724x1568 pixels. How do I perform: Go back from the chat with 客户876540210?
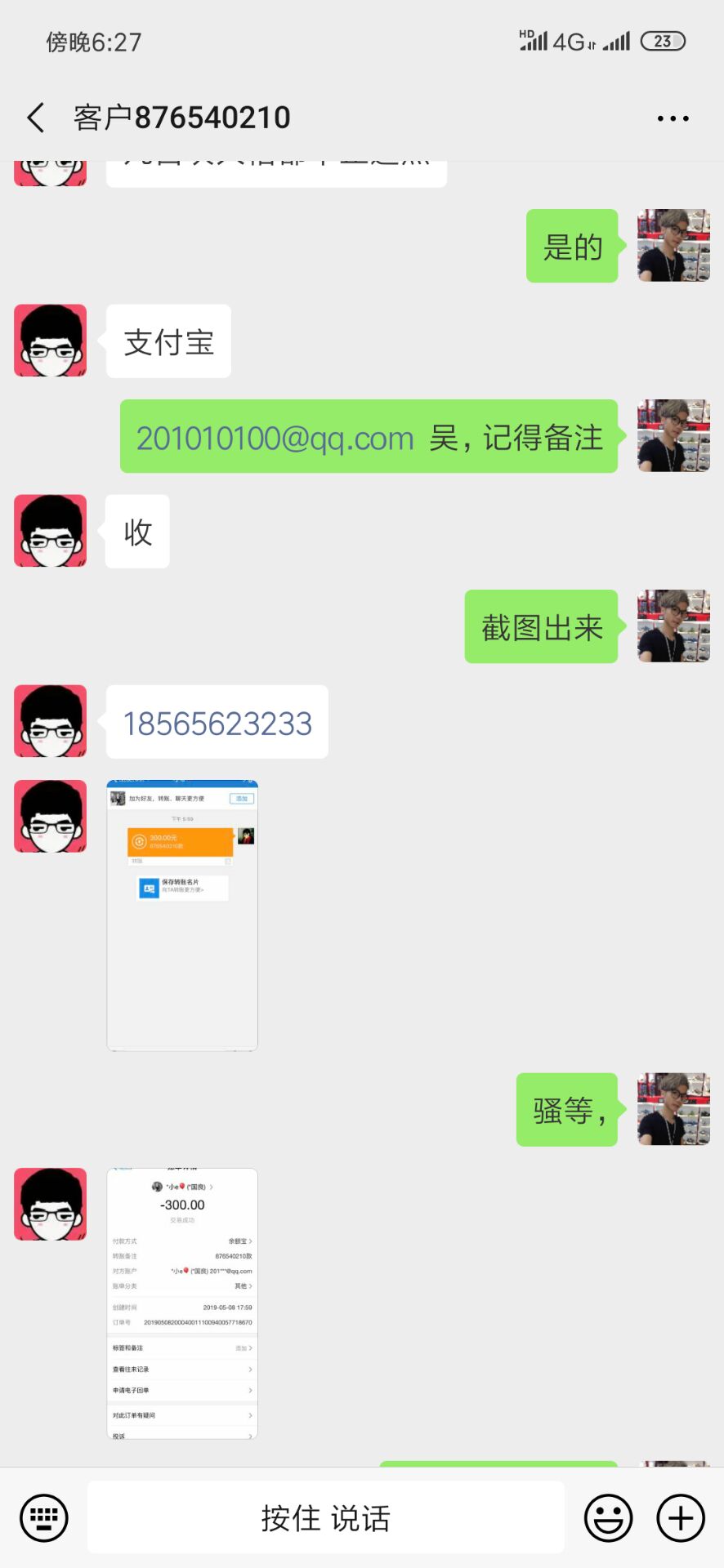[36, 118]
